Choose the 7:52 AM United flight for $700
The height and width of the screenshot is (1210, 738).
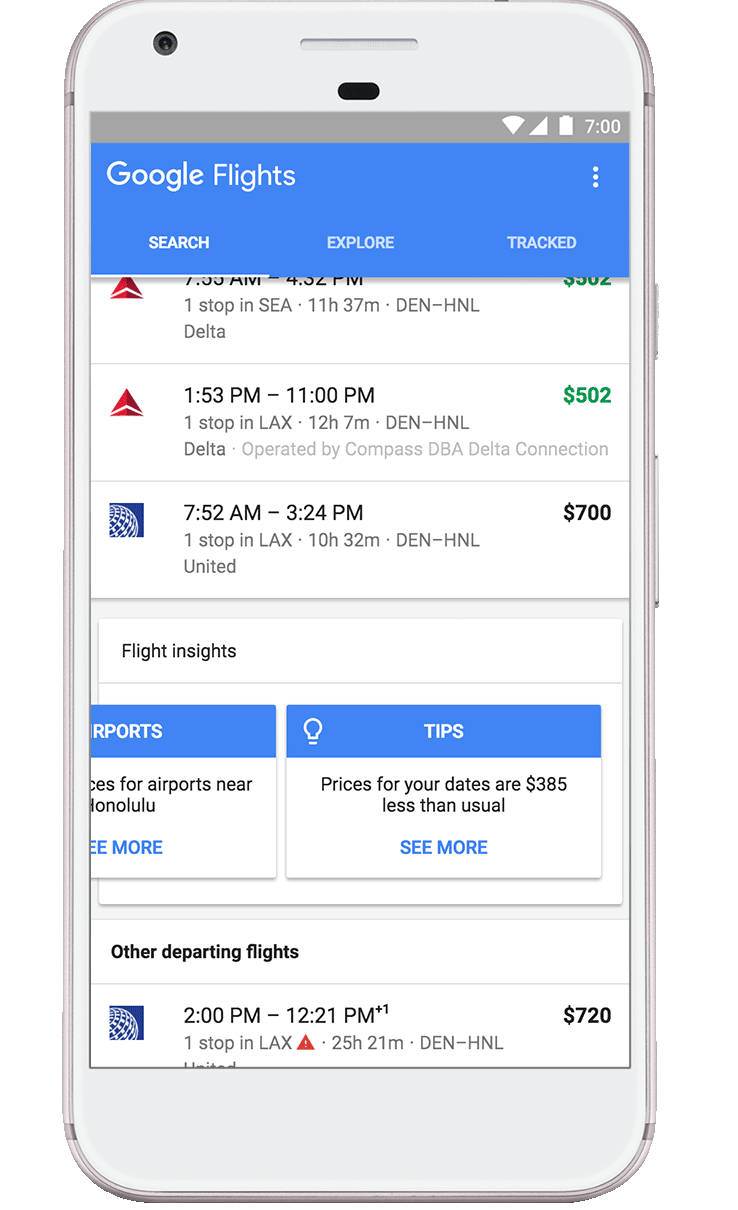point(360,539)
